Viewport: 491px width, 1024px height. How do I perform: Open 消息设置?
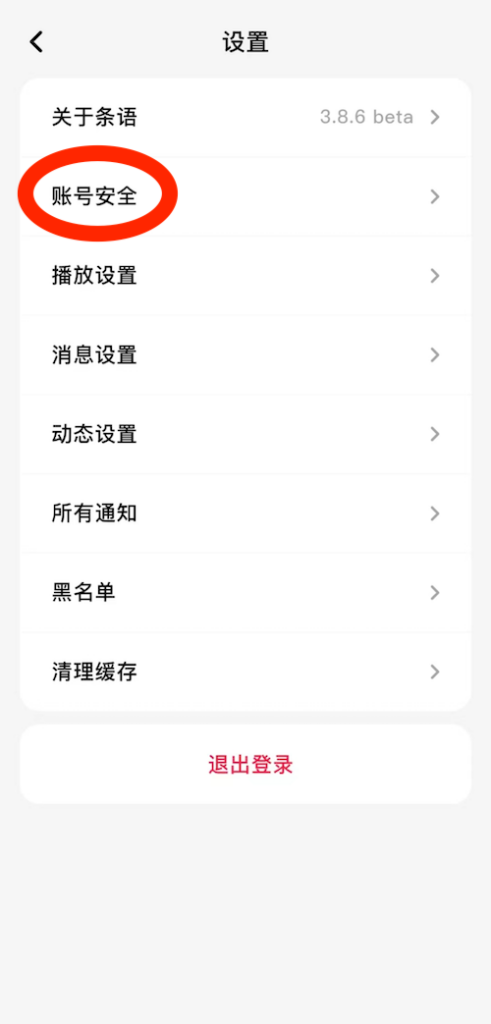[x=246, y=355]
